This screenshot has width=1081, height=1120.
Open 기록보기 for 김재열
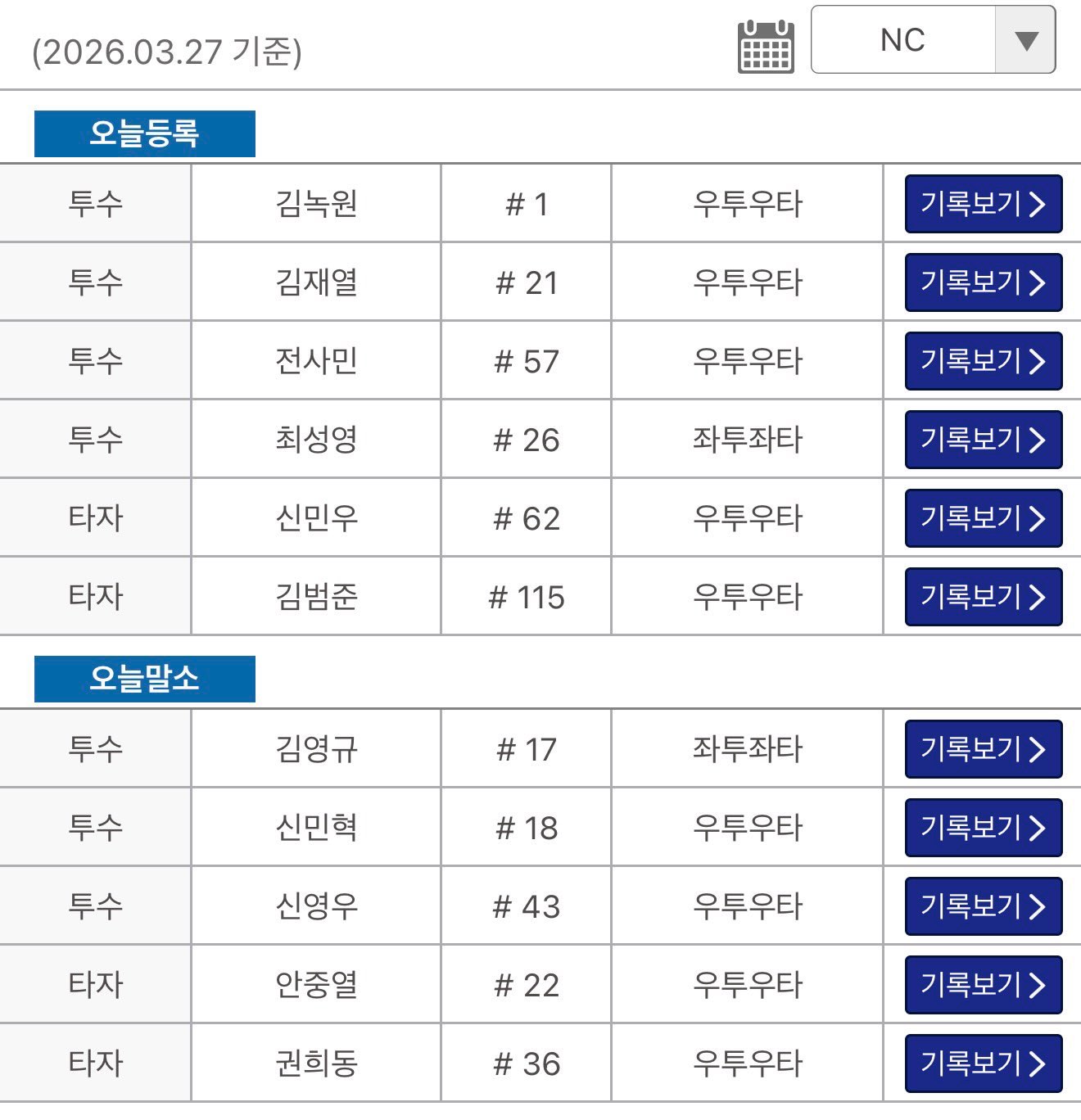pos(983,282)
